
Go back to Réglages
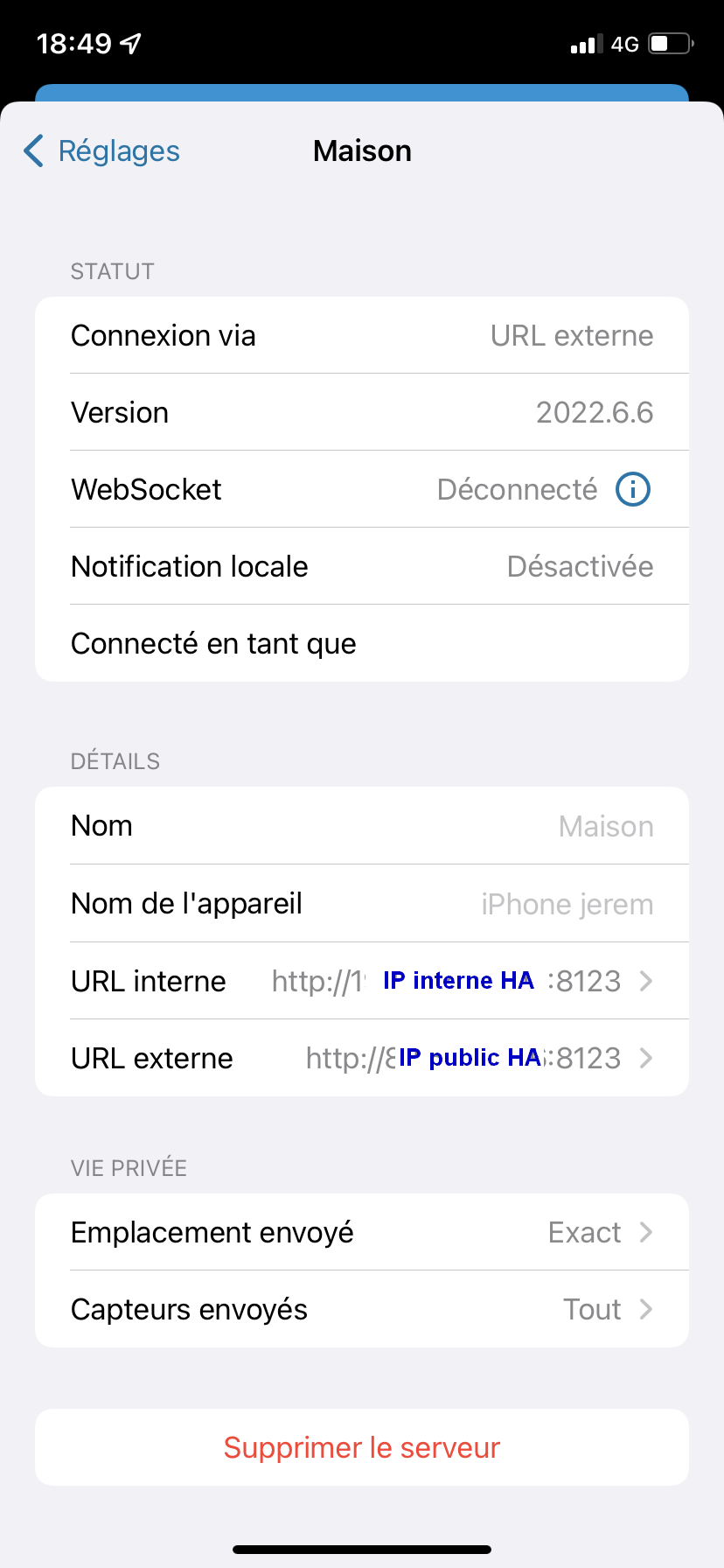point(101,150)
